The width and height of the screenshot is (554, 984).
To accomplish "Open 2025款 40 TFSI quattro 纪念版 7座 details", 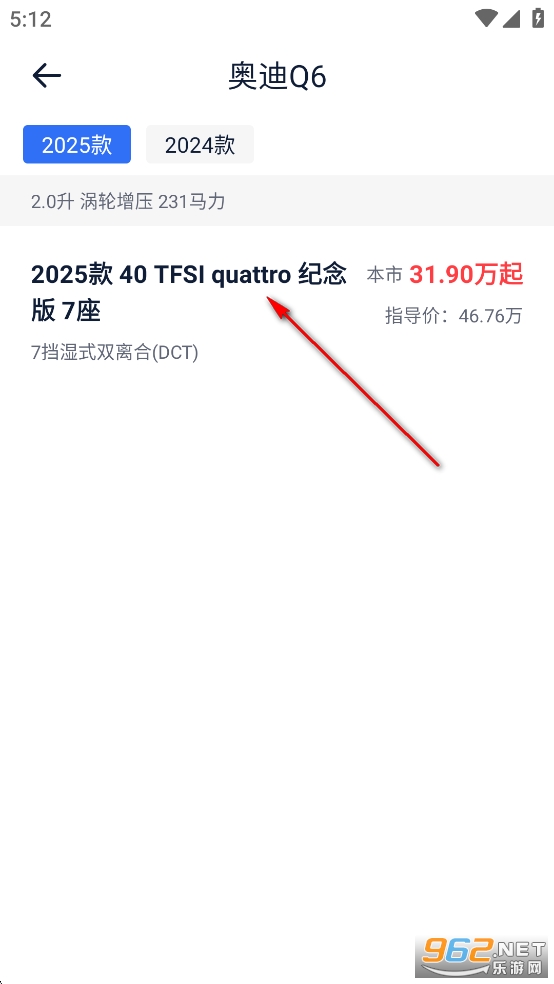I will tap(277, 311).
